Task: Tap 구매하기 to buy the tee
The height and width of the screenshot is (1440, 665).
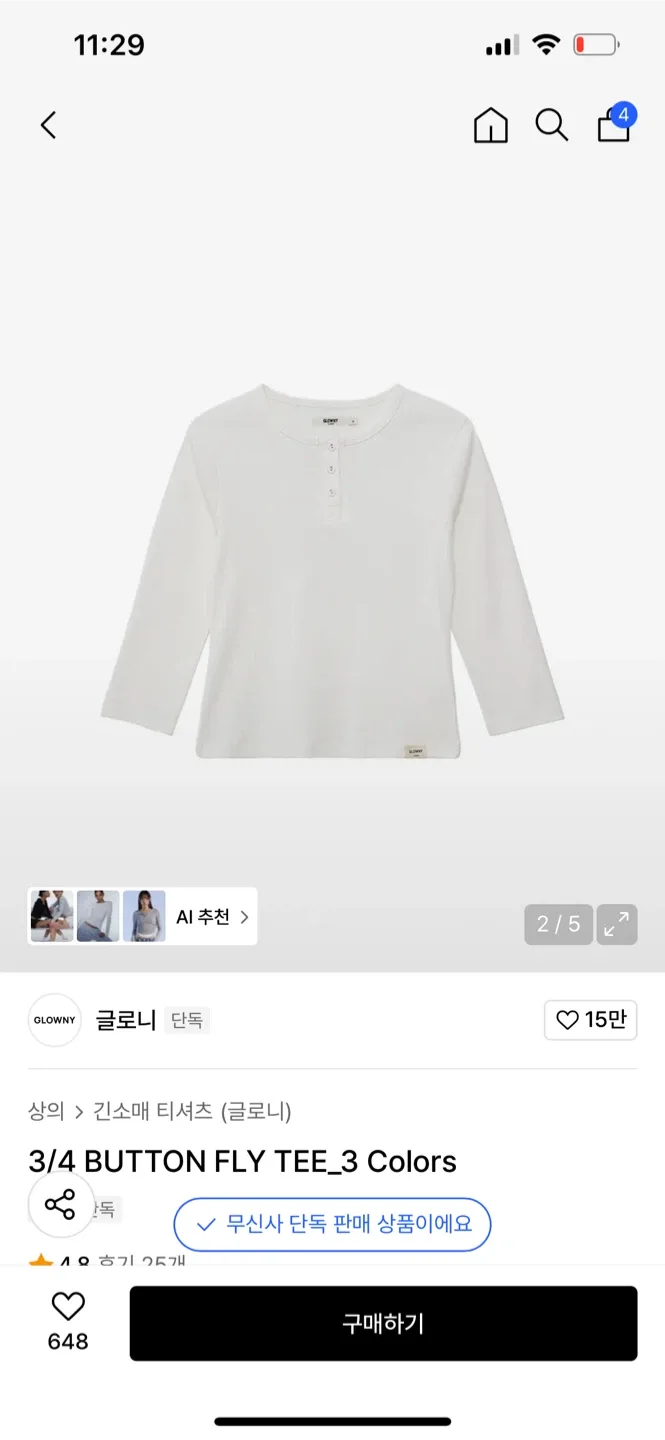Action: click(383, 1323)
